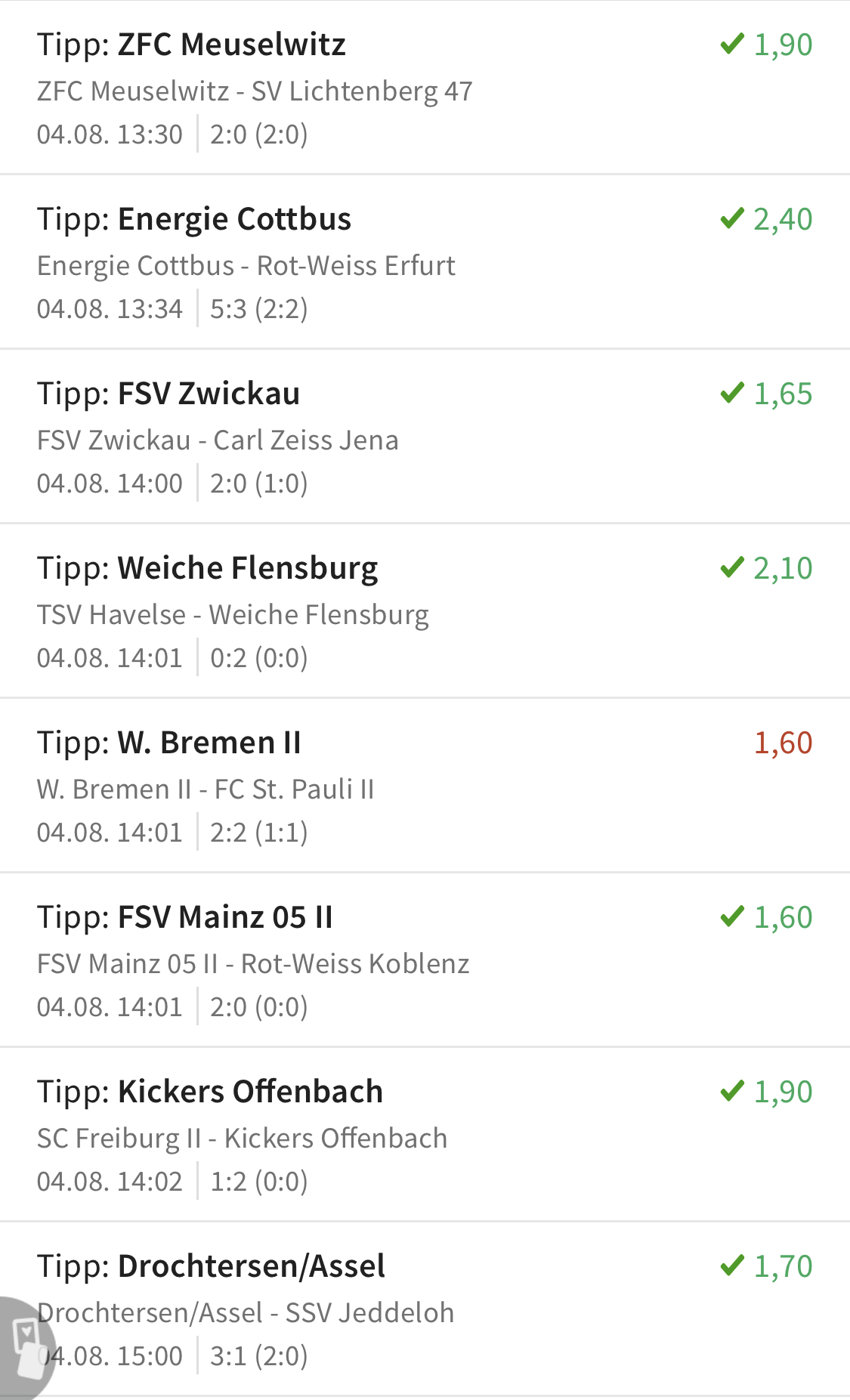Viewport: 850px width, 1400px height.
Task: Show the lost W. Bremen II tip
Action: tap(423, 787)
